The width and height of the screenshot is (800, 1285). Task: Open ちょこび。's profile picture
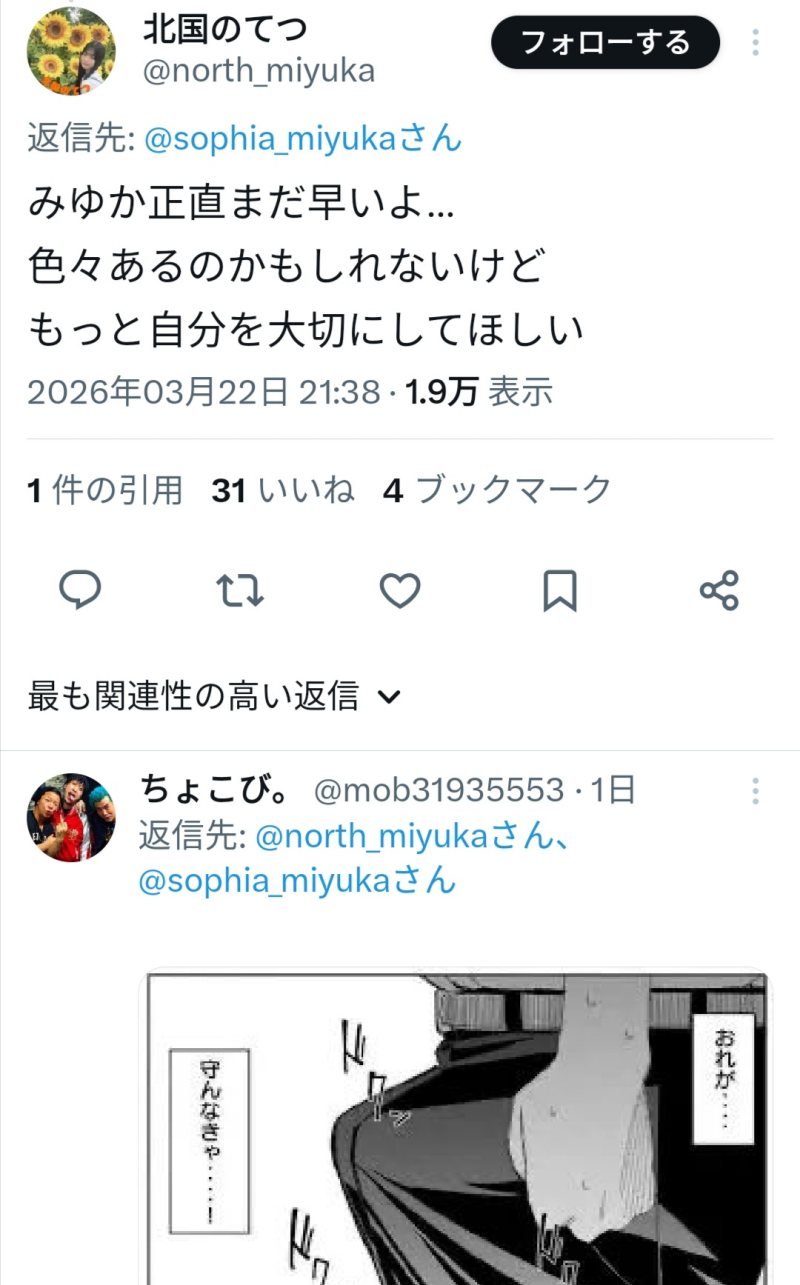coord(71,817)
